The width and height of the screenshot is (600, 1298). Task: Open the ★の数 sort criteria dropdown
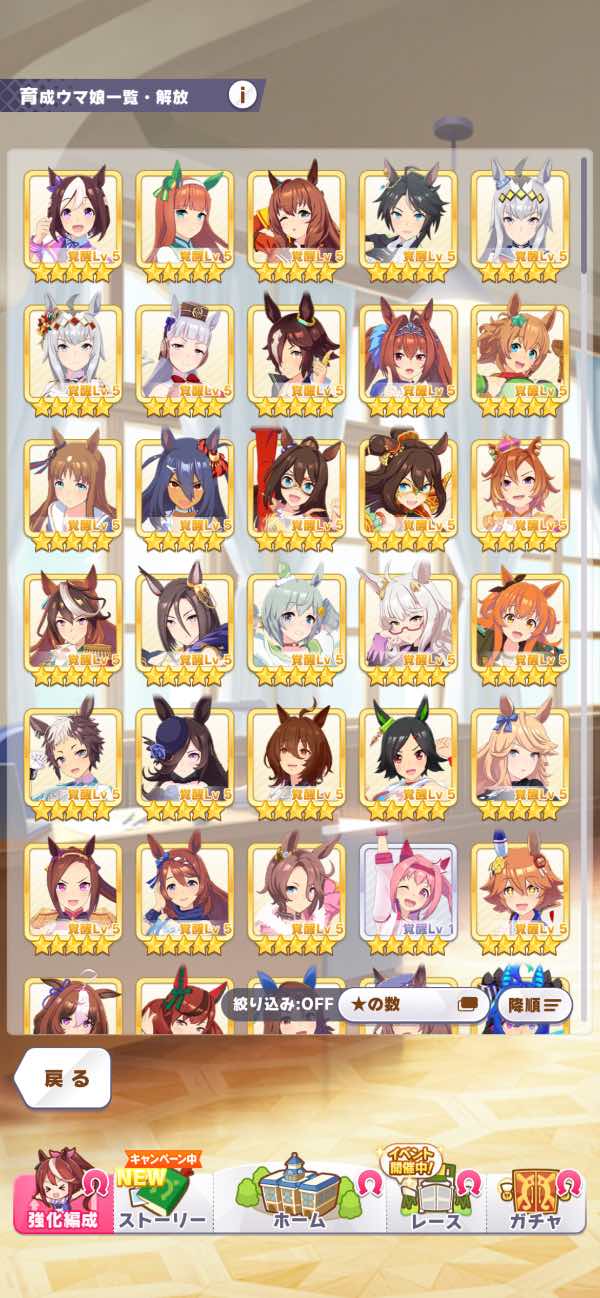point(412,1004)
